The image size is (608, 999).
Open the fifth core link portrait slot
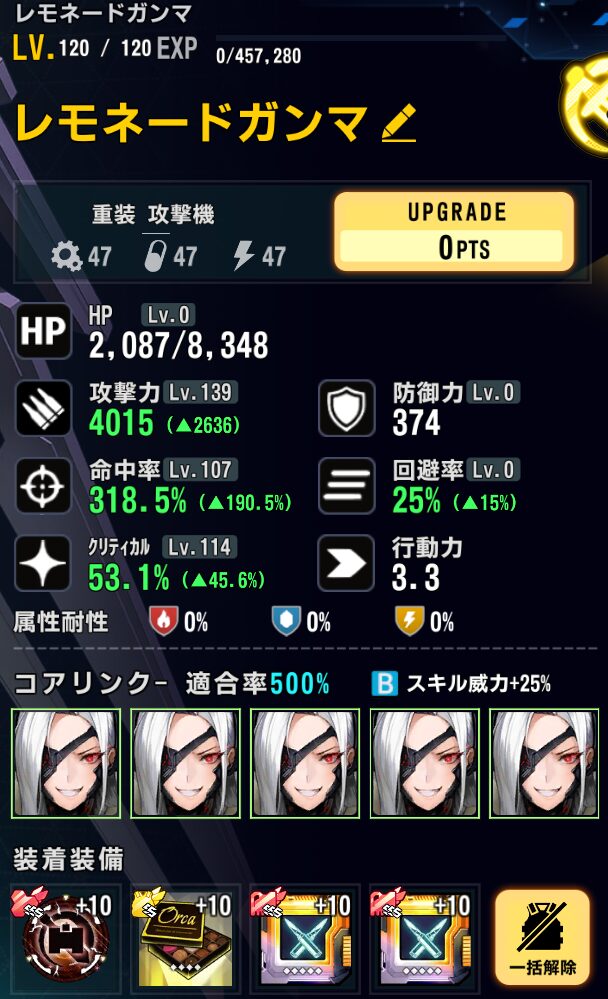click(x=541, y=763)
